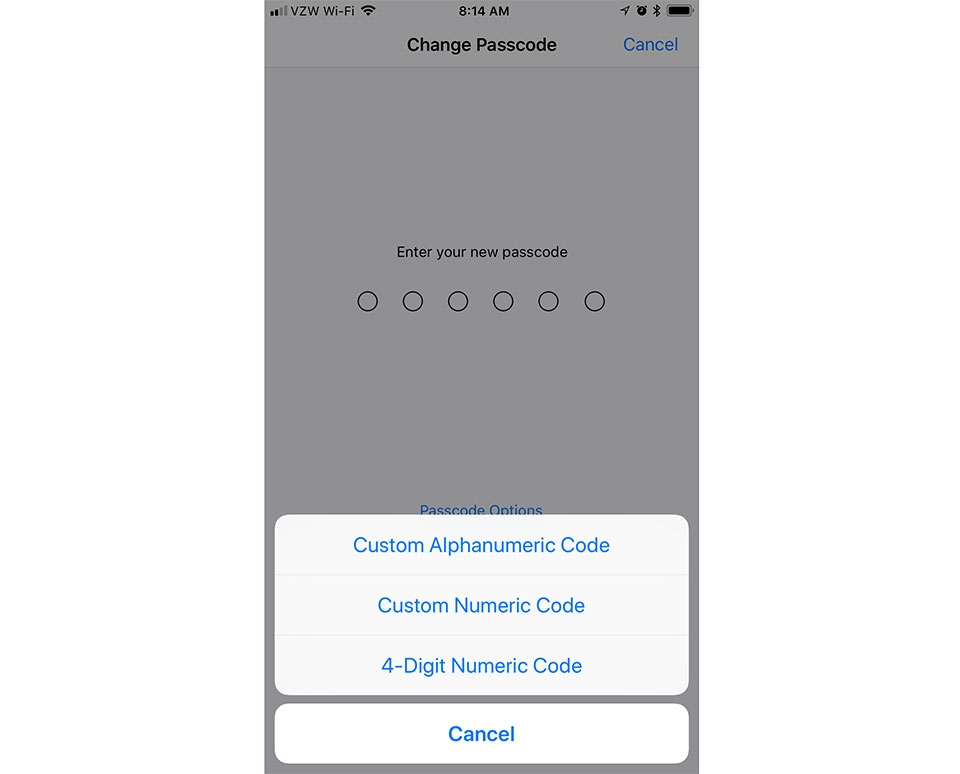Choose Custom Alphanumeric Code option
Viewport: 960px width, 774px height.
coord(481,545)
